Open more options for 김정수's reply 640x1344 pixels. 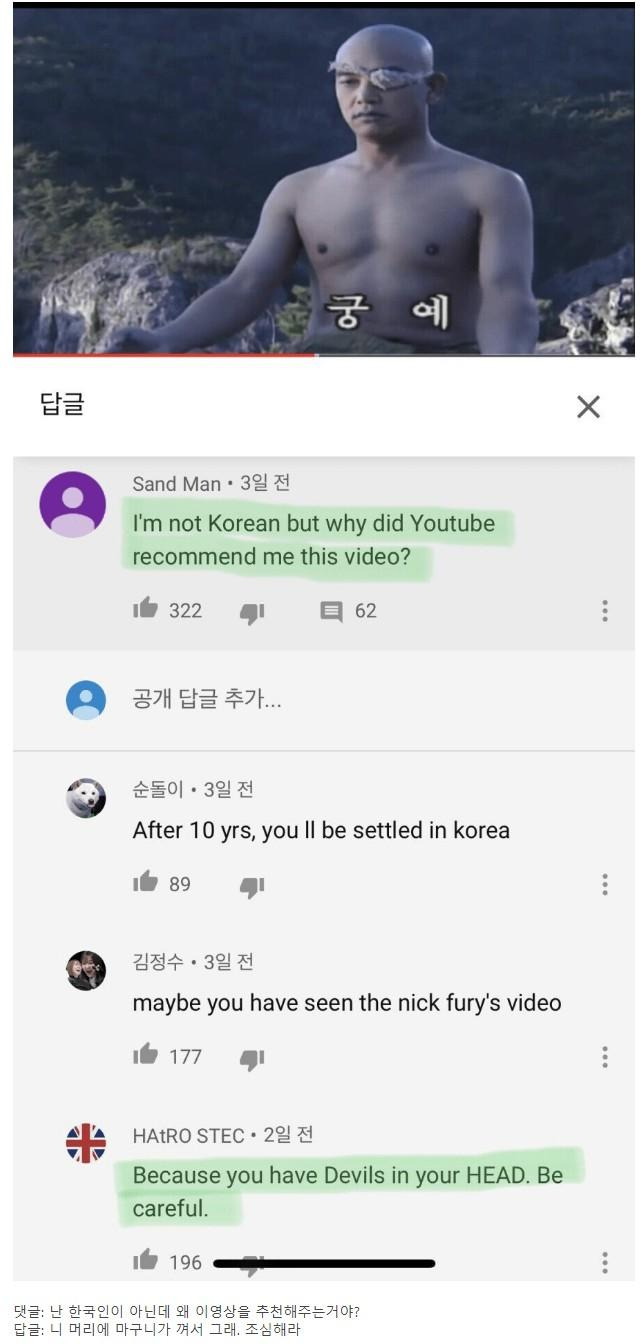(605, 1056)
